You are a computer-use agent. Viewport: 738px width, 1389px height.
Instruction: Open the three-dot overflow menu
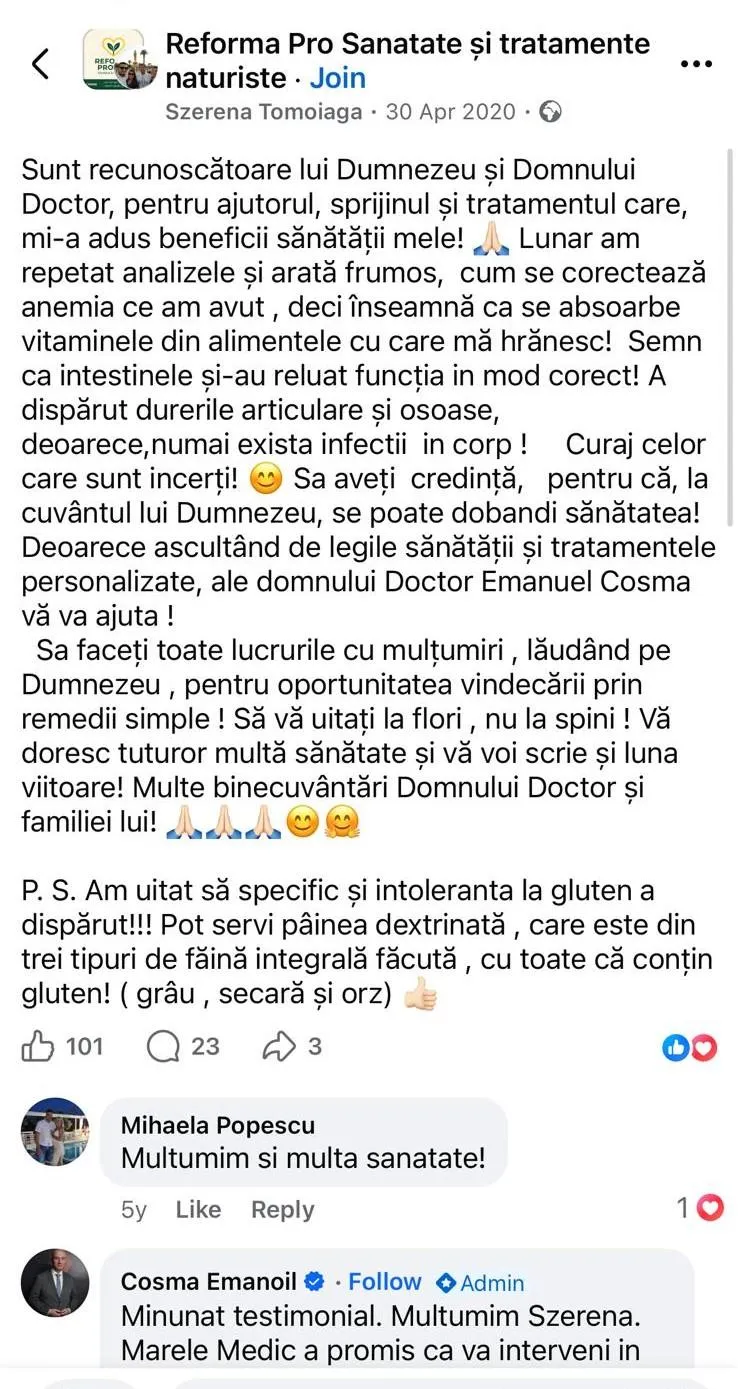coord(695,64)
